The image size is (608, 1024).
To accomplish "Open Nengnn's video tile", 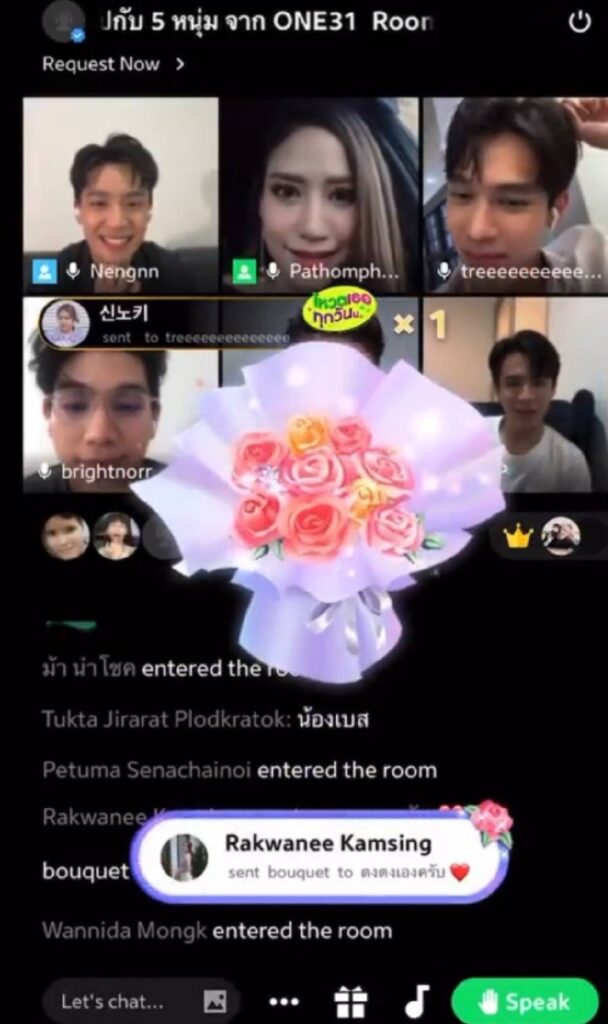I will pyautogui.click(x=119, y=190).
